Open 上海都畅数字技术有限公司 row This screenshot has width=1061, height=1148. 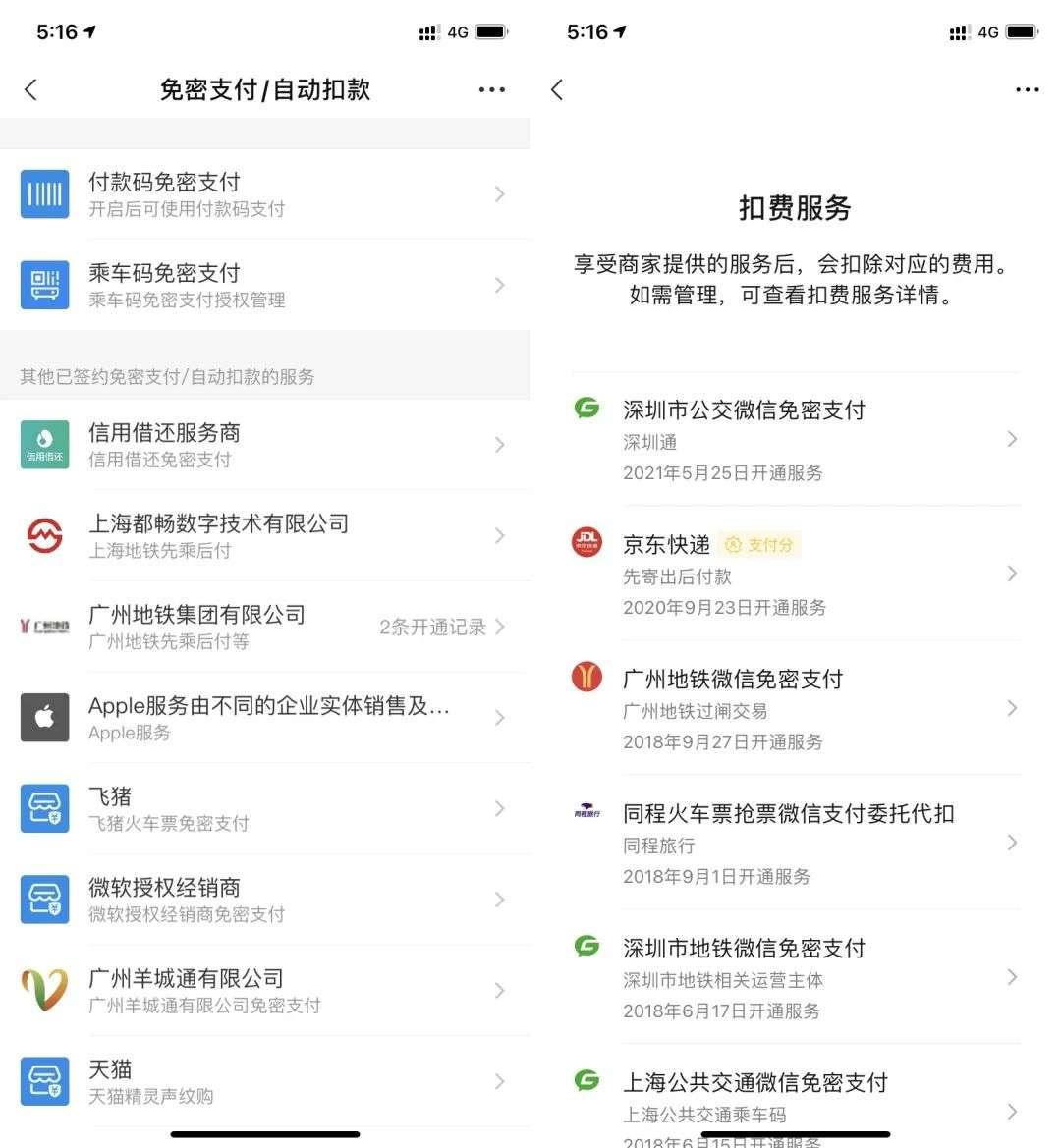[x=265, y=535]
